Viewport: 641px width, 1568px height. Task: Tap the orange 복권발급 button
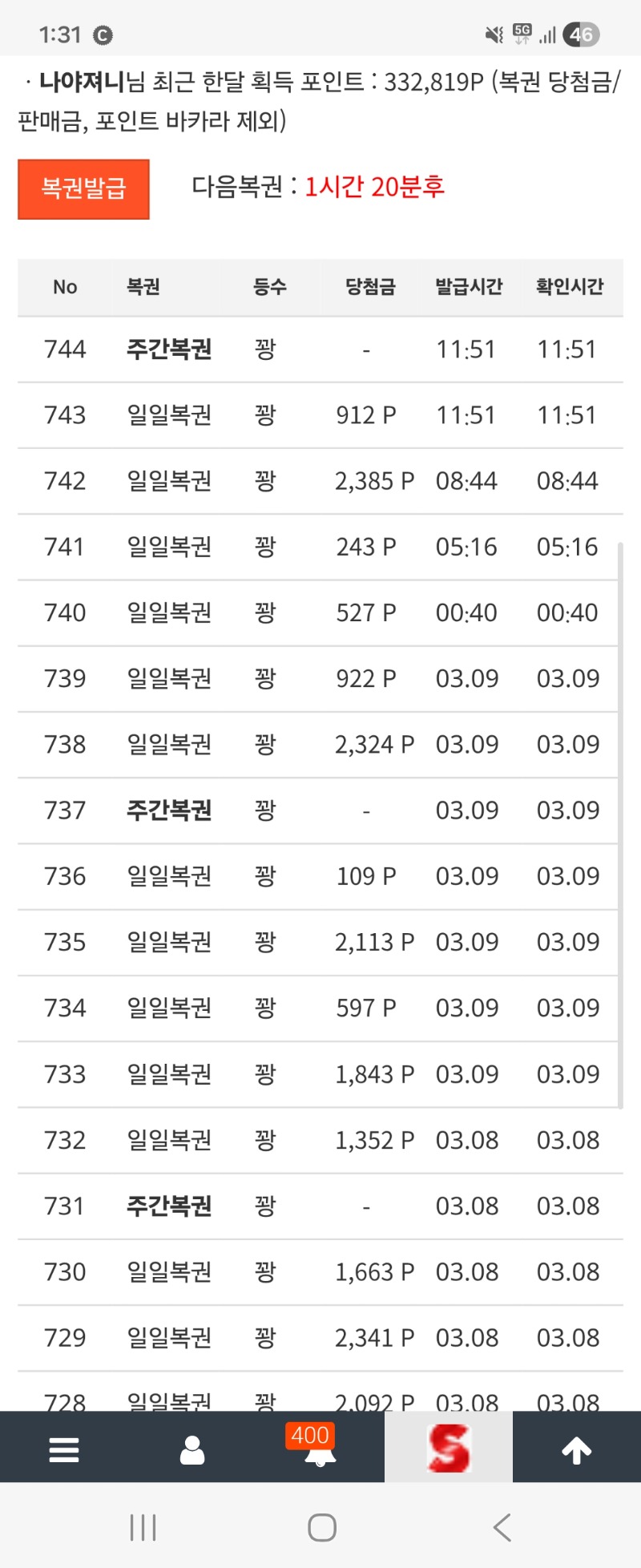83,189
